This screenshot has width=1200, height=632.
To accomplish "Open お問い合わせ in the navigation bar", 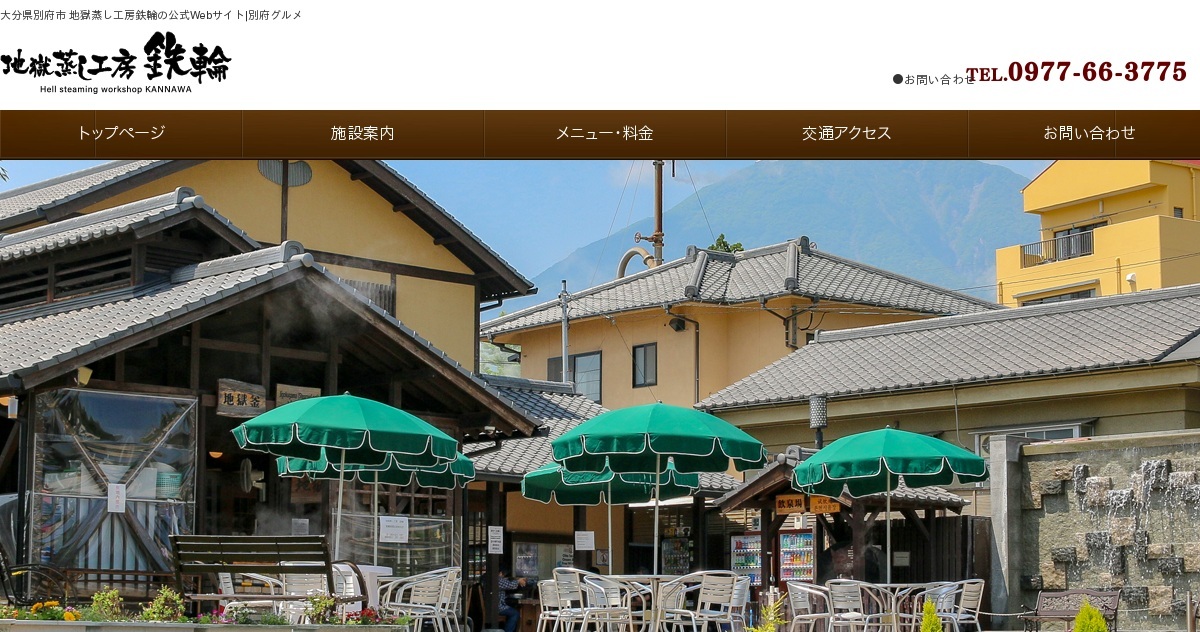I will [1089, 133].
